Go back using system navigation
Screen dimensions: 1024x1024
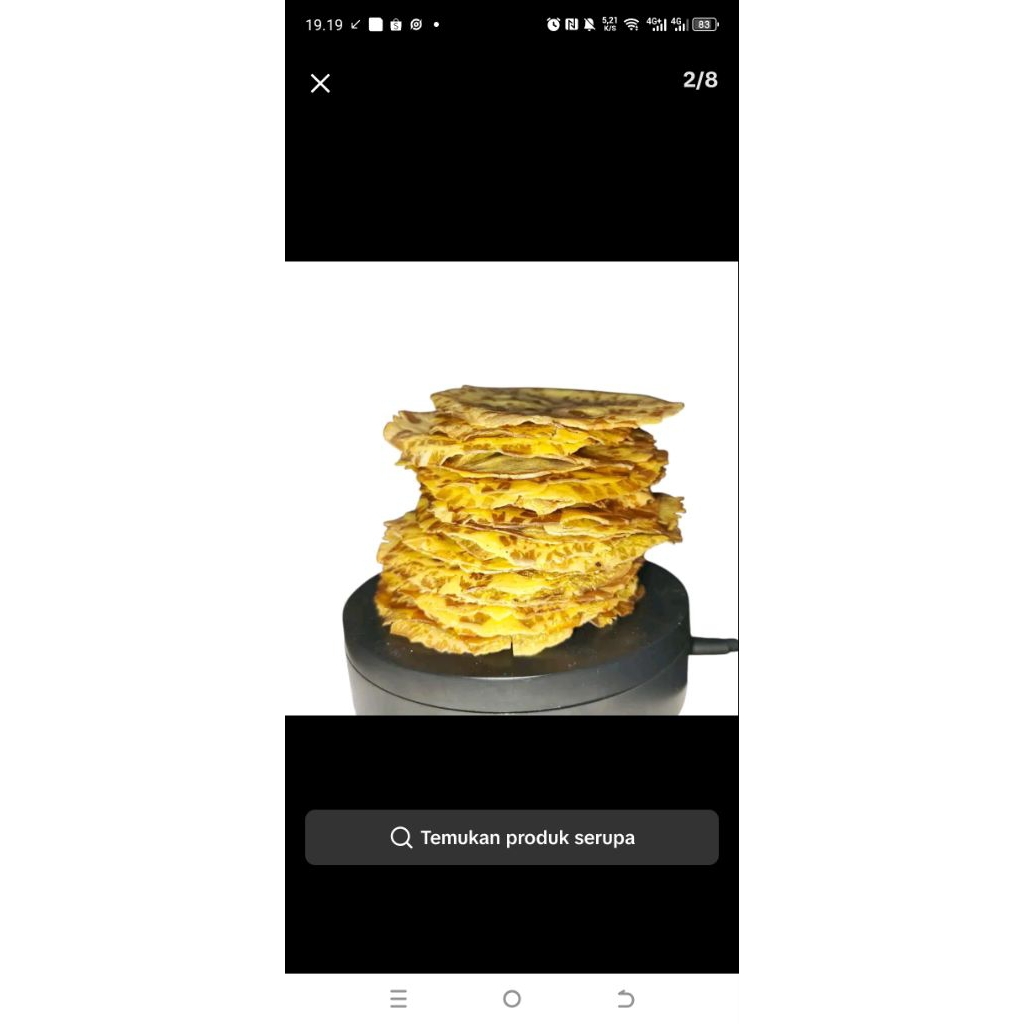626,998
